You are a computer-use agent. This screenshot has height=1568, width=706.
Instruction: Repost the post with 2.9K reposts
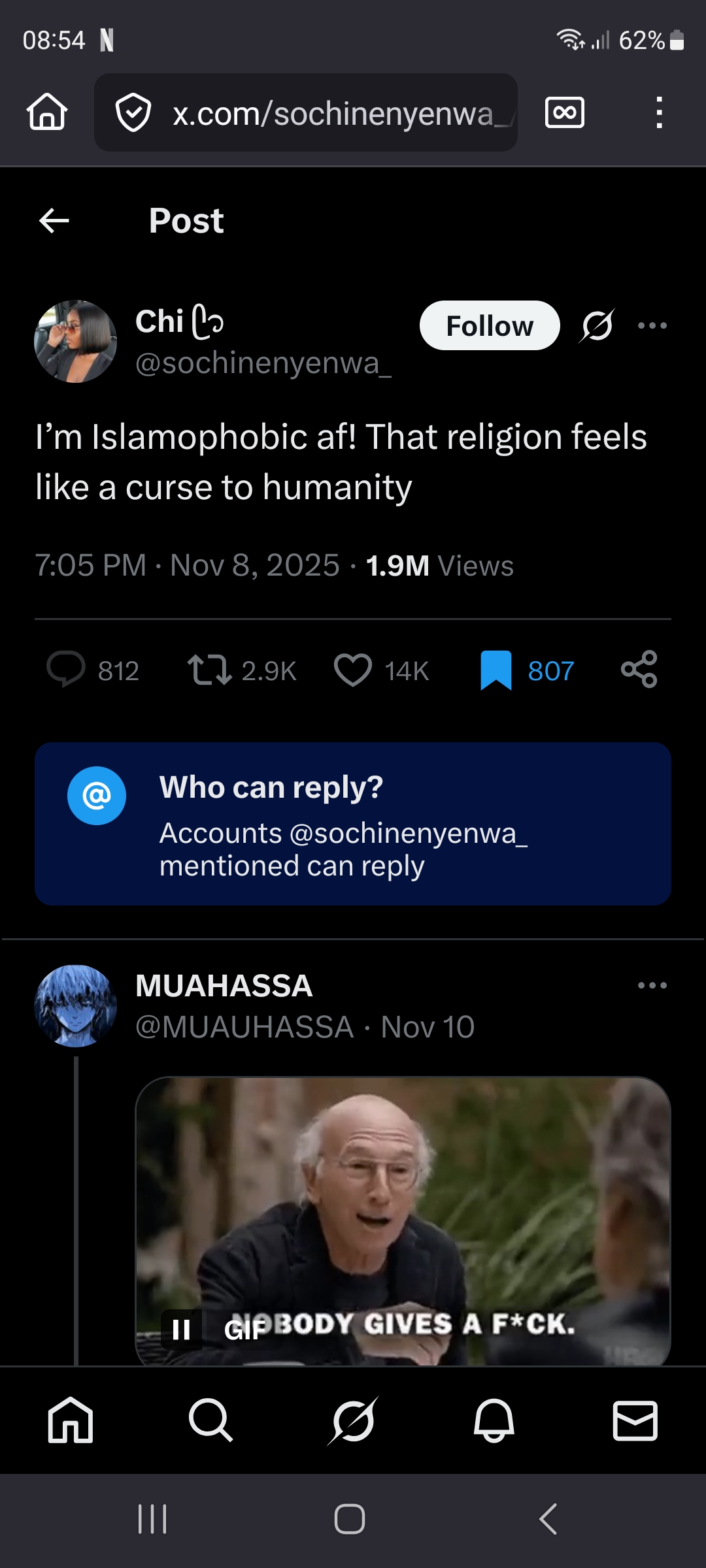coord(209,670)
